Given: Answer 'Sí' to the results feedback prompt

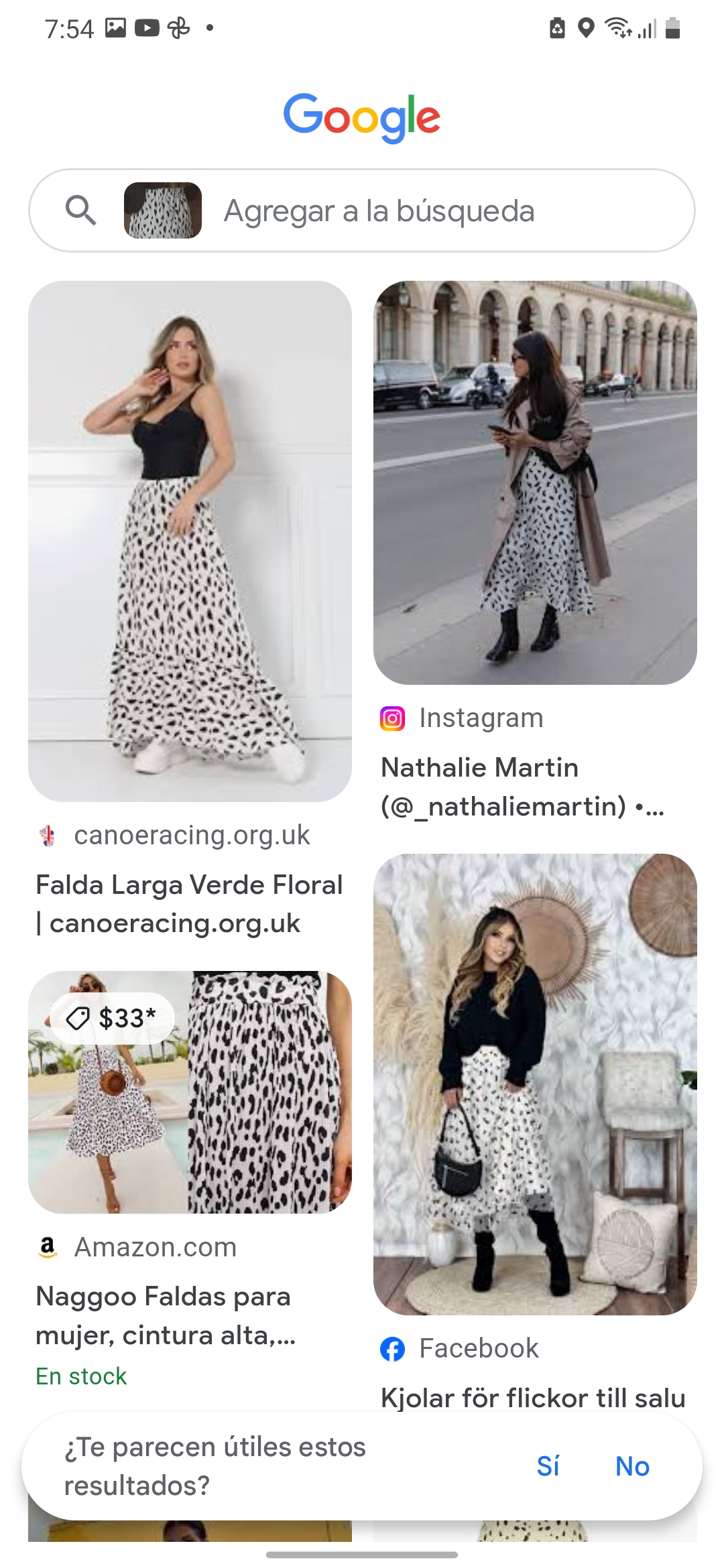Looking at the screenshot, I should 548,1466.
